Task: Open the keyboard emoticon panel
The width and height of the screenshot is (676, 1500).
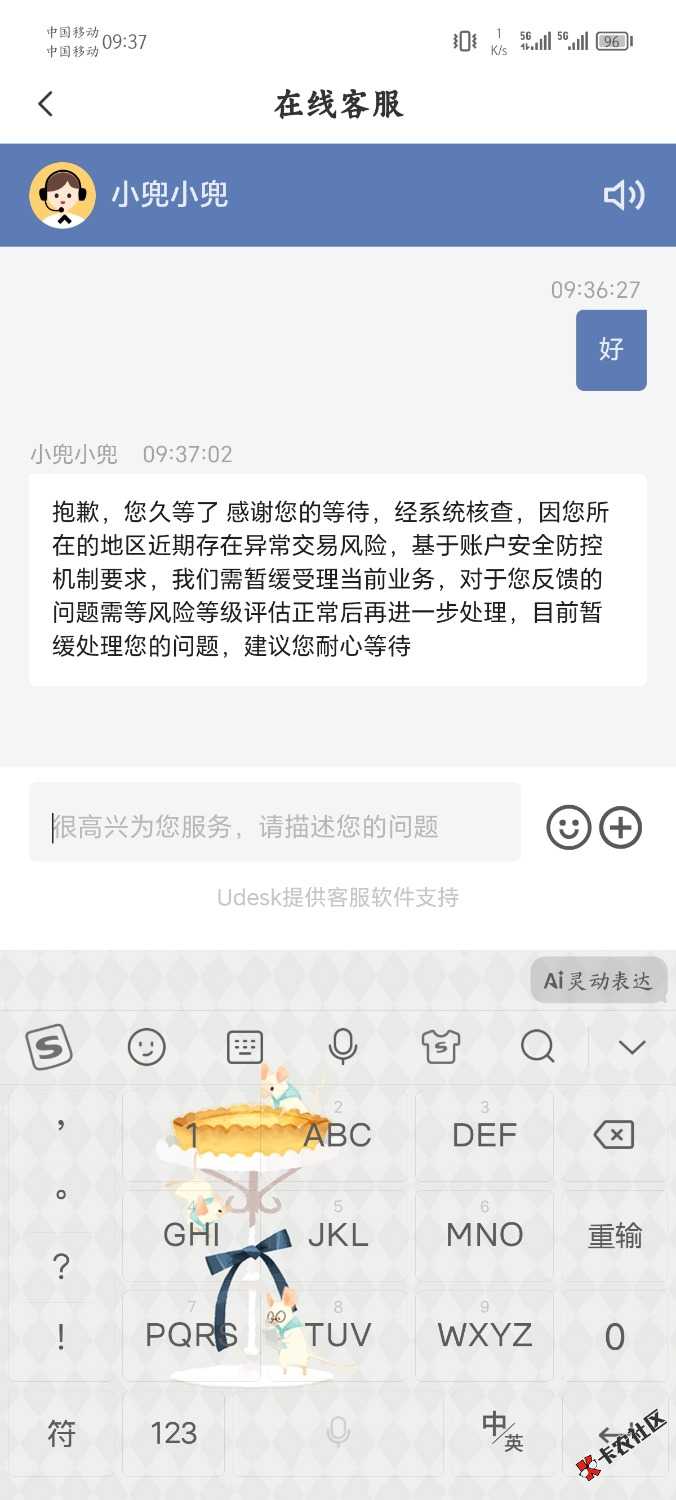Action: point(147,1047)
